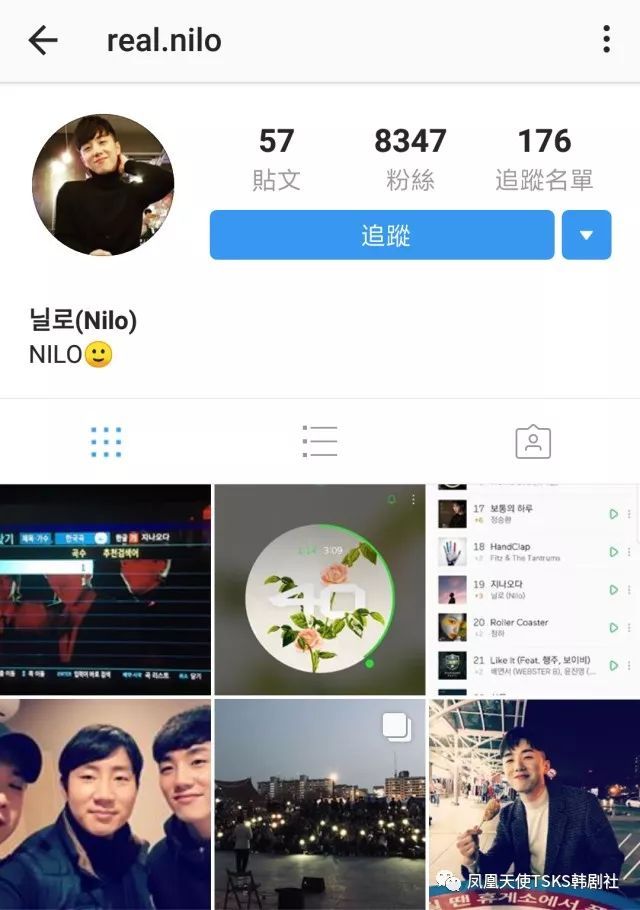The image size is (640, 910).
Task: Open the three men selfie post
Action: (x=105, y=804)
